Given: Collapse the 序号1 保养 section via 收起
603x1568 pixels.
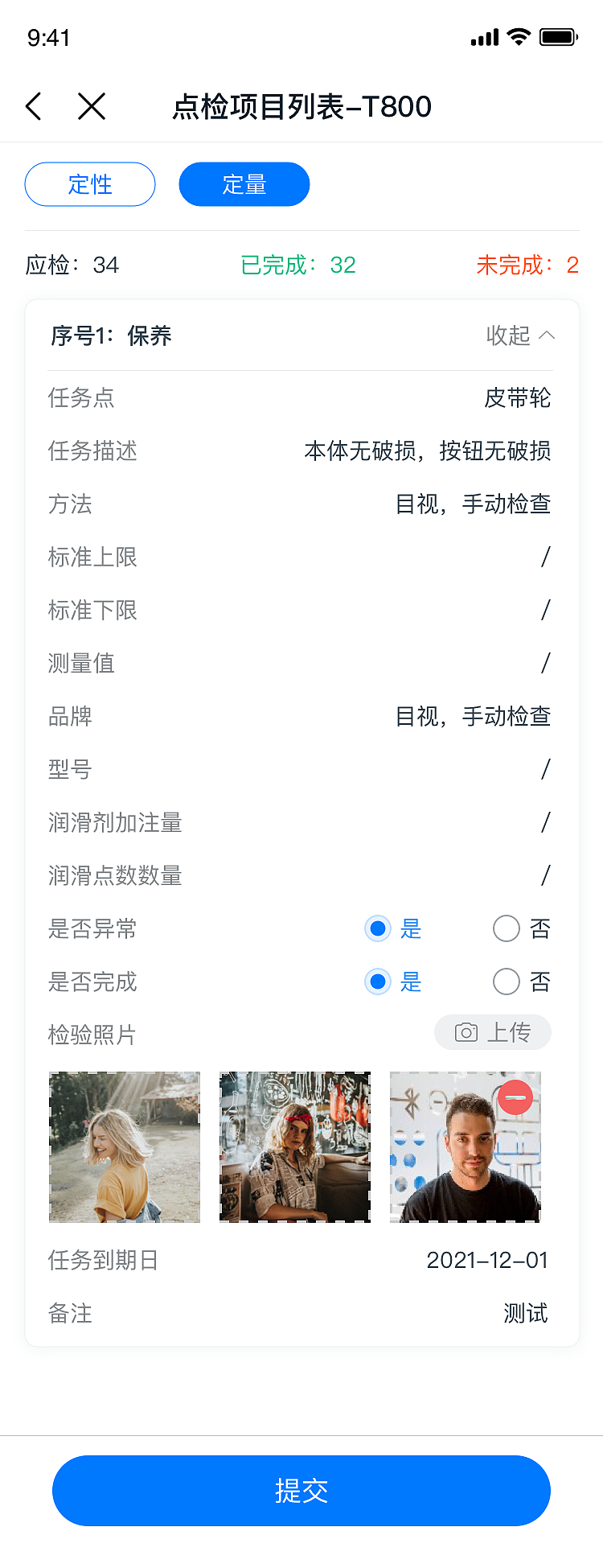Looking at the screenshot, I should pyautogui.click(x=520, y=335).
